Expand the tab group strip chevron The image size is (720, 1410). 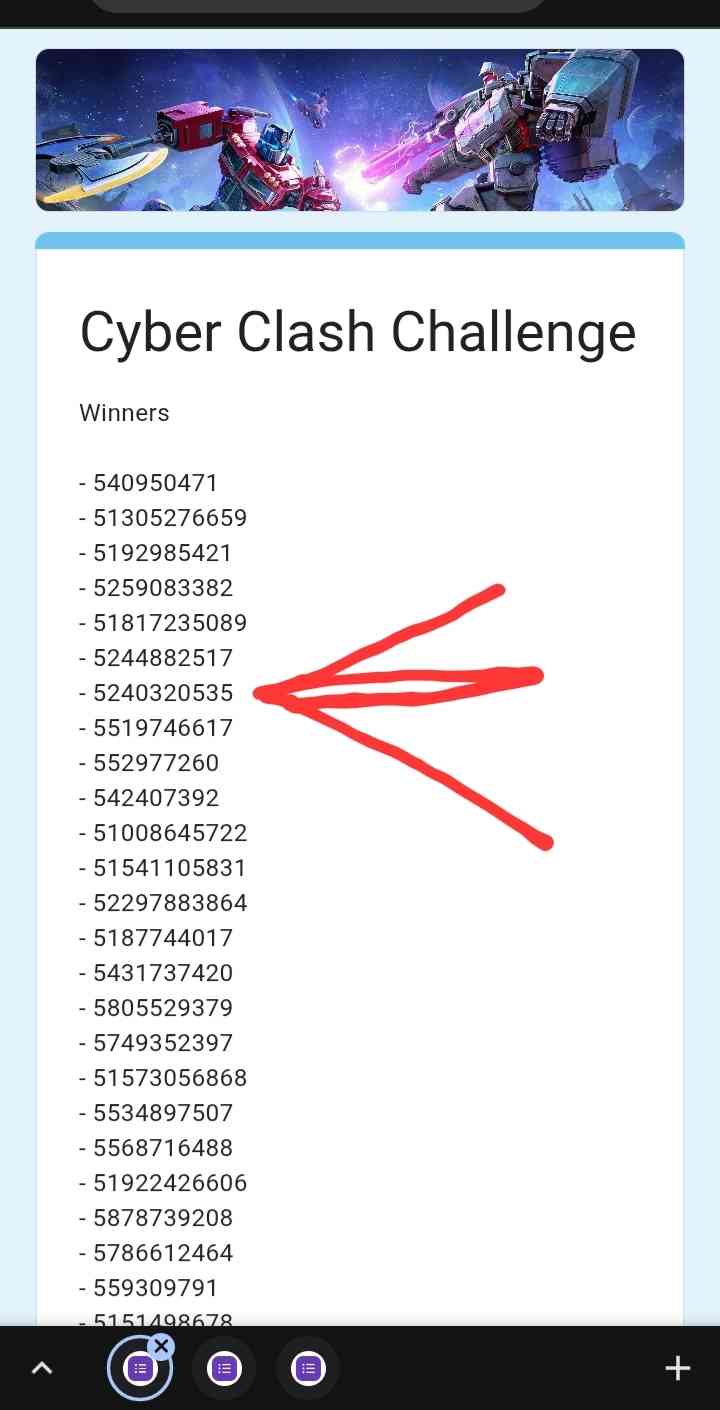[42, 1368]
